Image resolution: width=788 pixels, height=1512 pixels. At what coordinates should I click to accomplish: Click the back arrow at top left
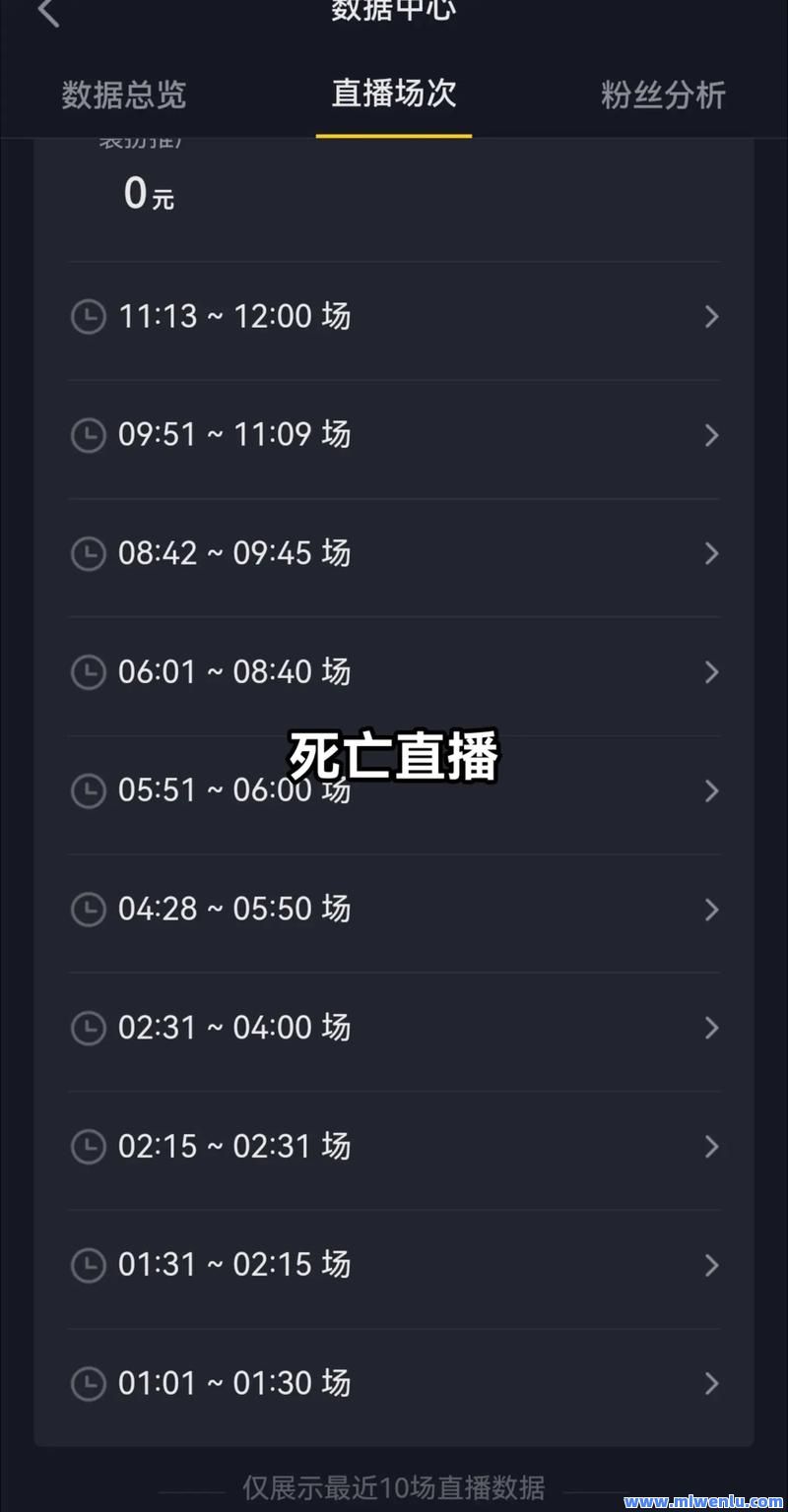pyautogui.click(x=46, y=14)
